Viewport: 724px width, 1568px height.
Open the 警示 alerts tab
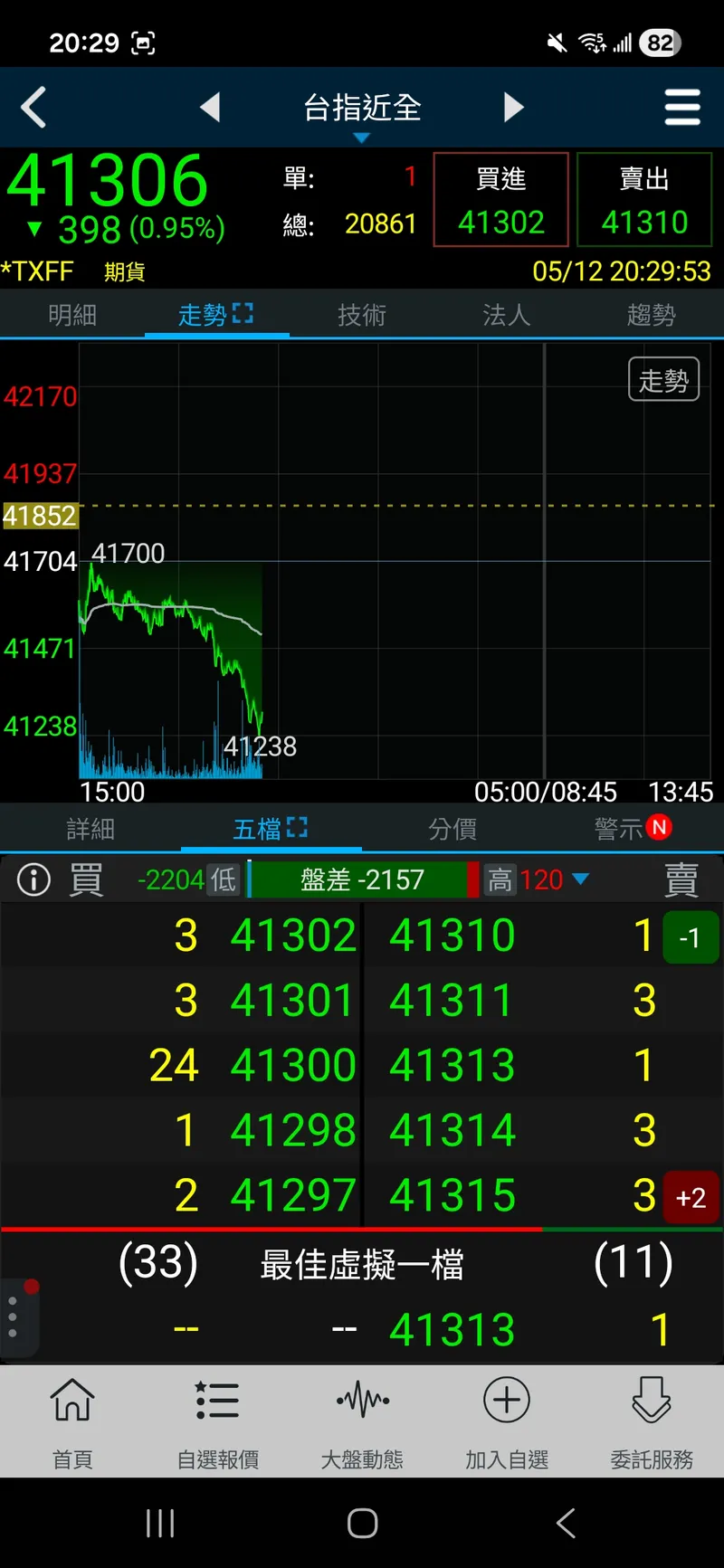click(633, 828)
